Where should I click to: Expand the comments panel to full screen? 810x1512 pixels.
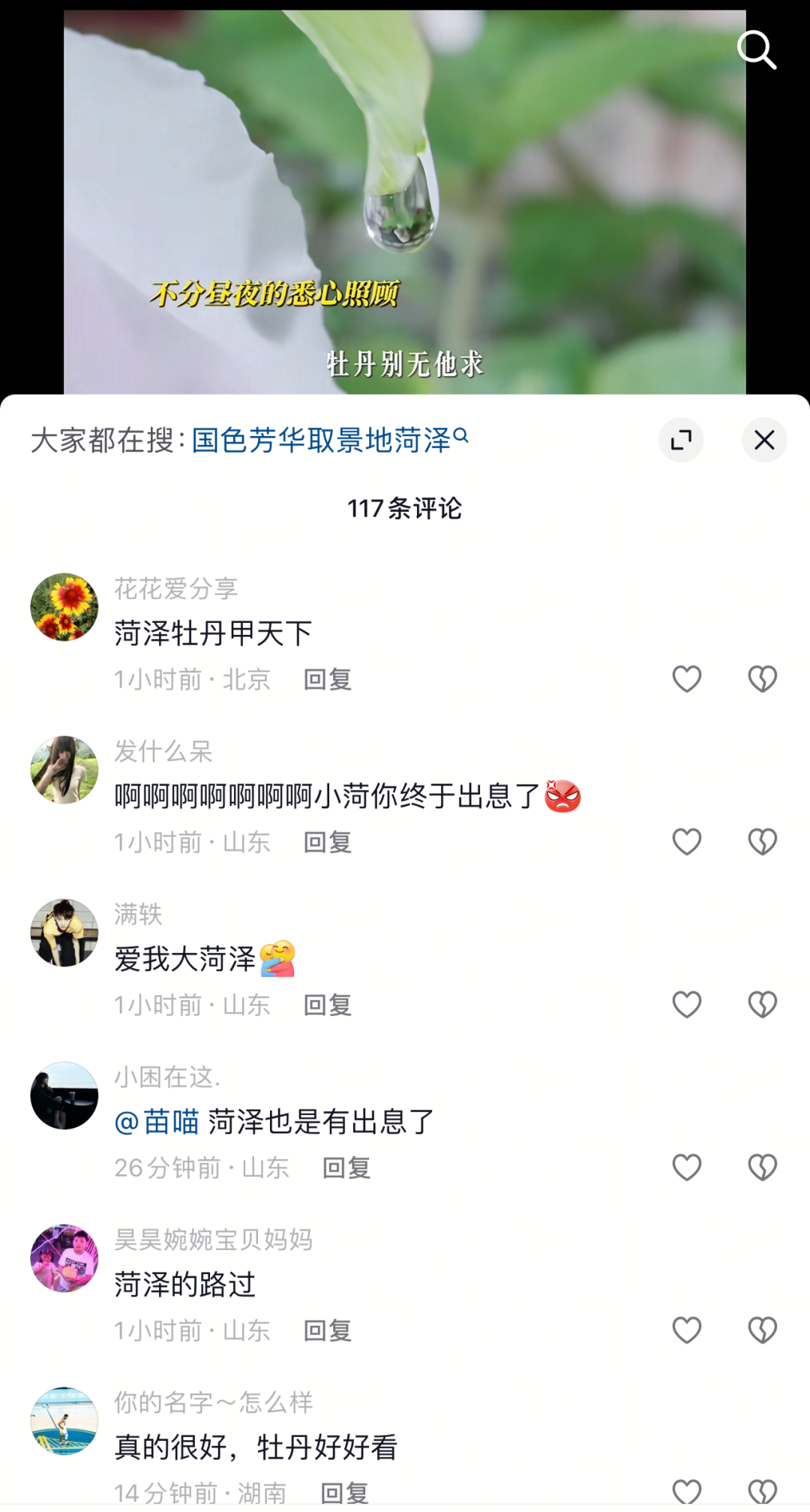(x=681, y=440)
